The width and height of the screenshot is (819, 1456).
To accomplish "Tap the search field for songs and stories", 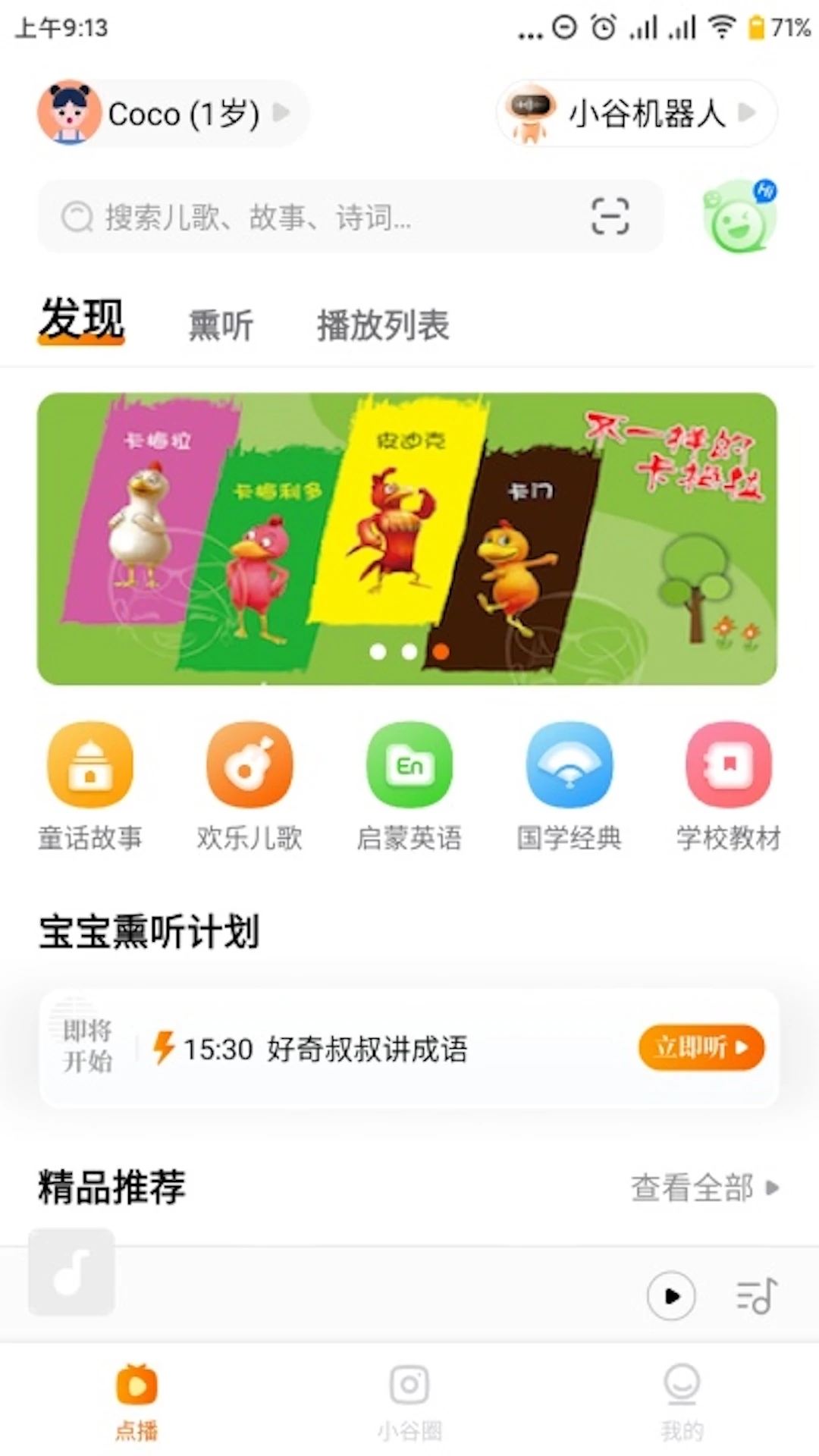I will [303, 218].
